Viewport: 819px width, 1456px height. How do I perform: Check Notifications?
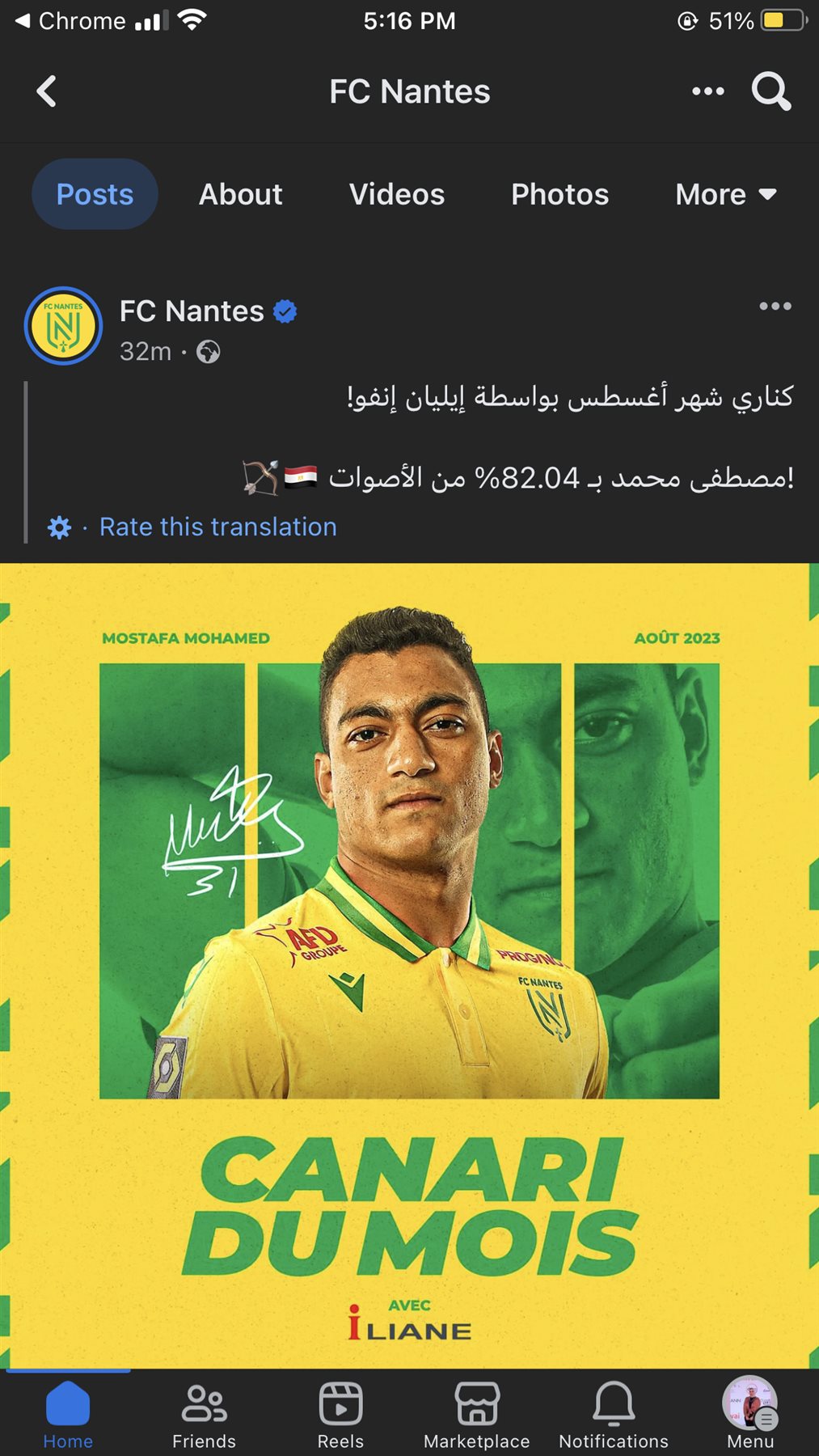pos(614,1414)
